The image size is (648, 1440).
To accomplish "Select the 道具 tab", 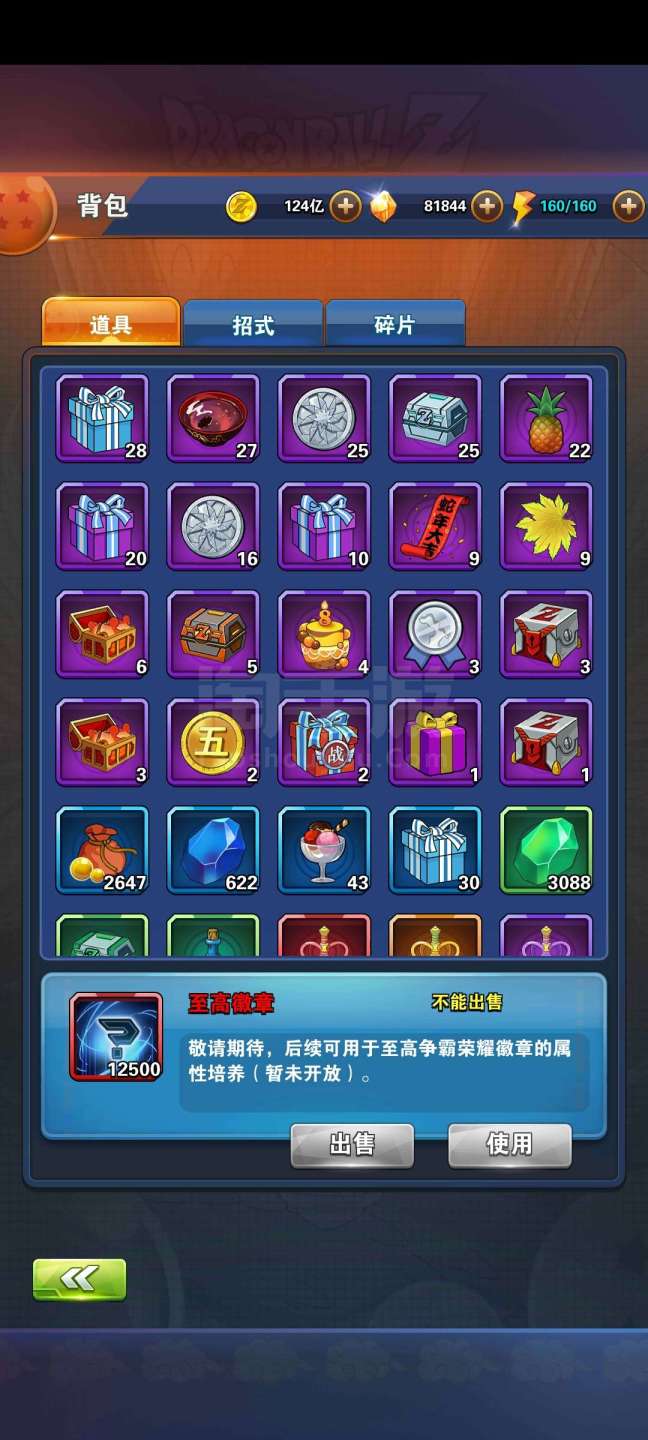I will 111,324.
